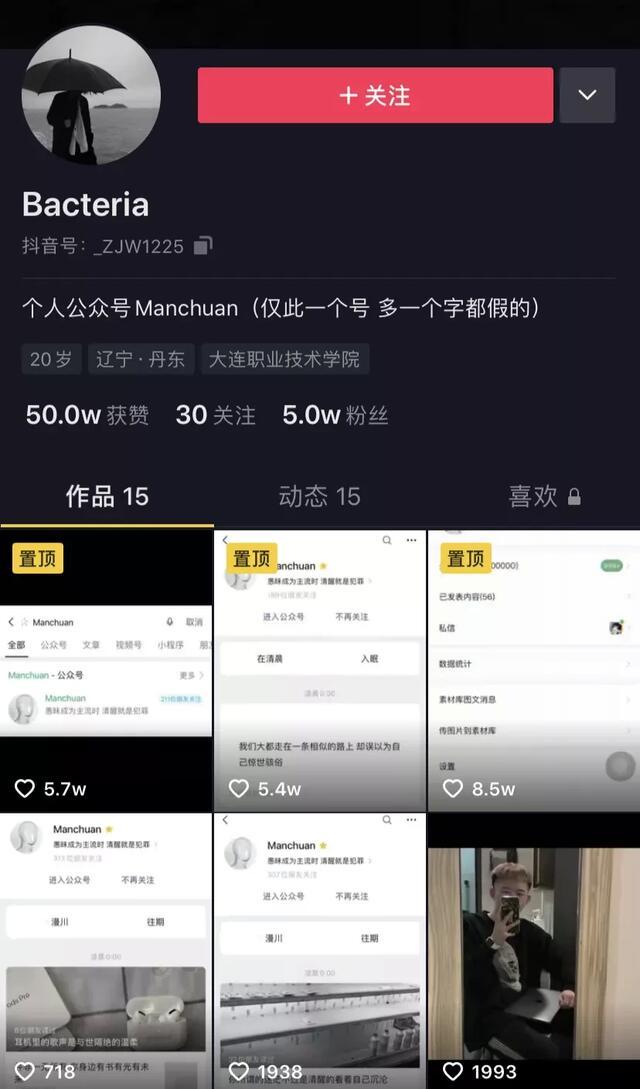Image resolution: width=640 pixels, height=1089 pixels.
Task: Open Bacteria's profile avatar
Action: (x=91, y=95)
